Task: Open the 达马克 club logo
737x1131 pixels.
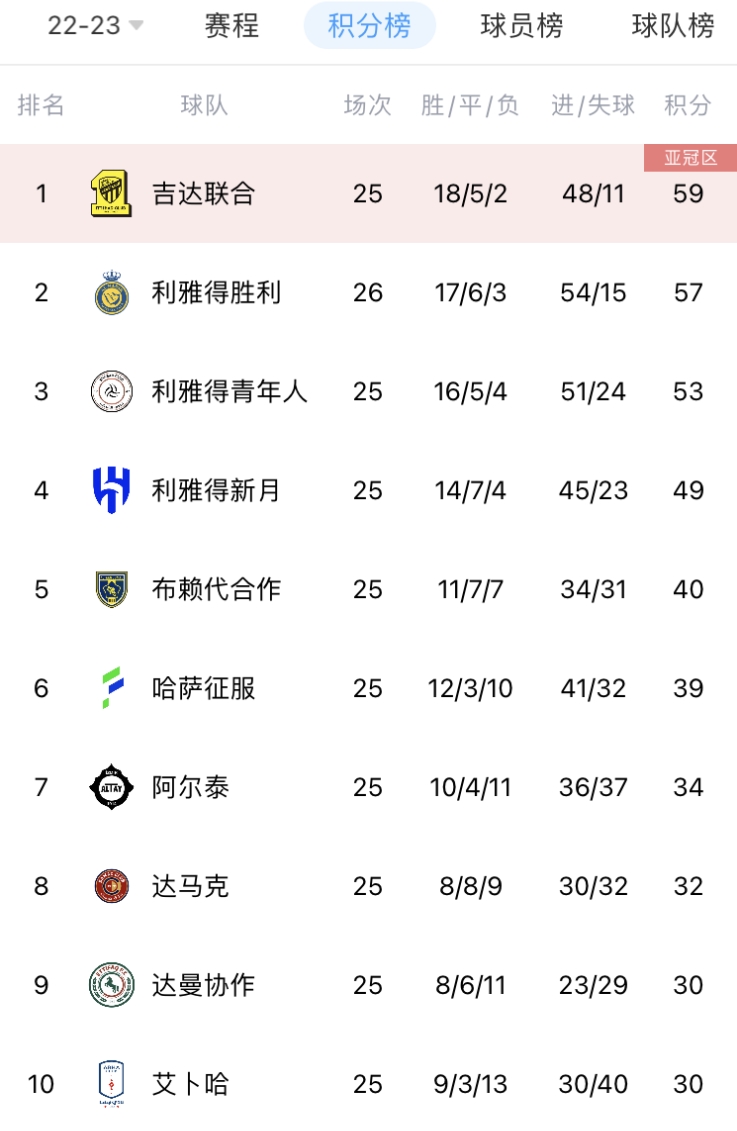Action: pos(112,886)
